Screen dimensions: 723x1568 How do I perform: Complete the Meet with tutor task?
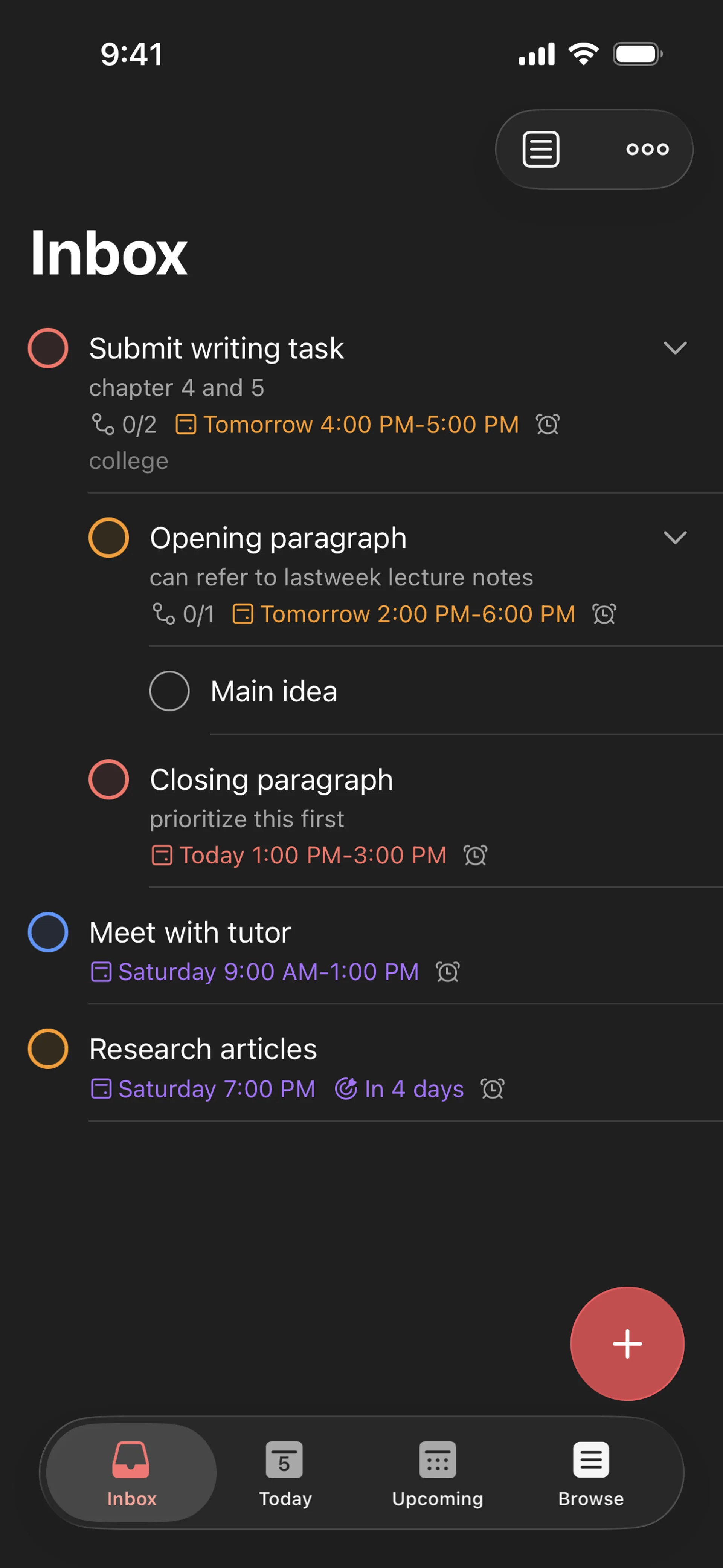coord(48,932)
